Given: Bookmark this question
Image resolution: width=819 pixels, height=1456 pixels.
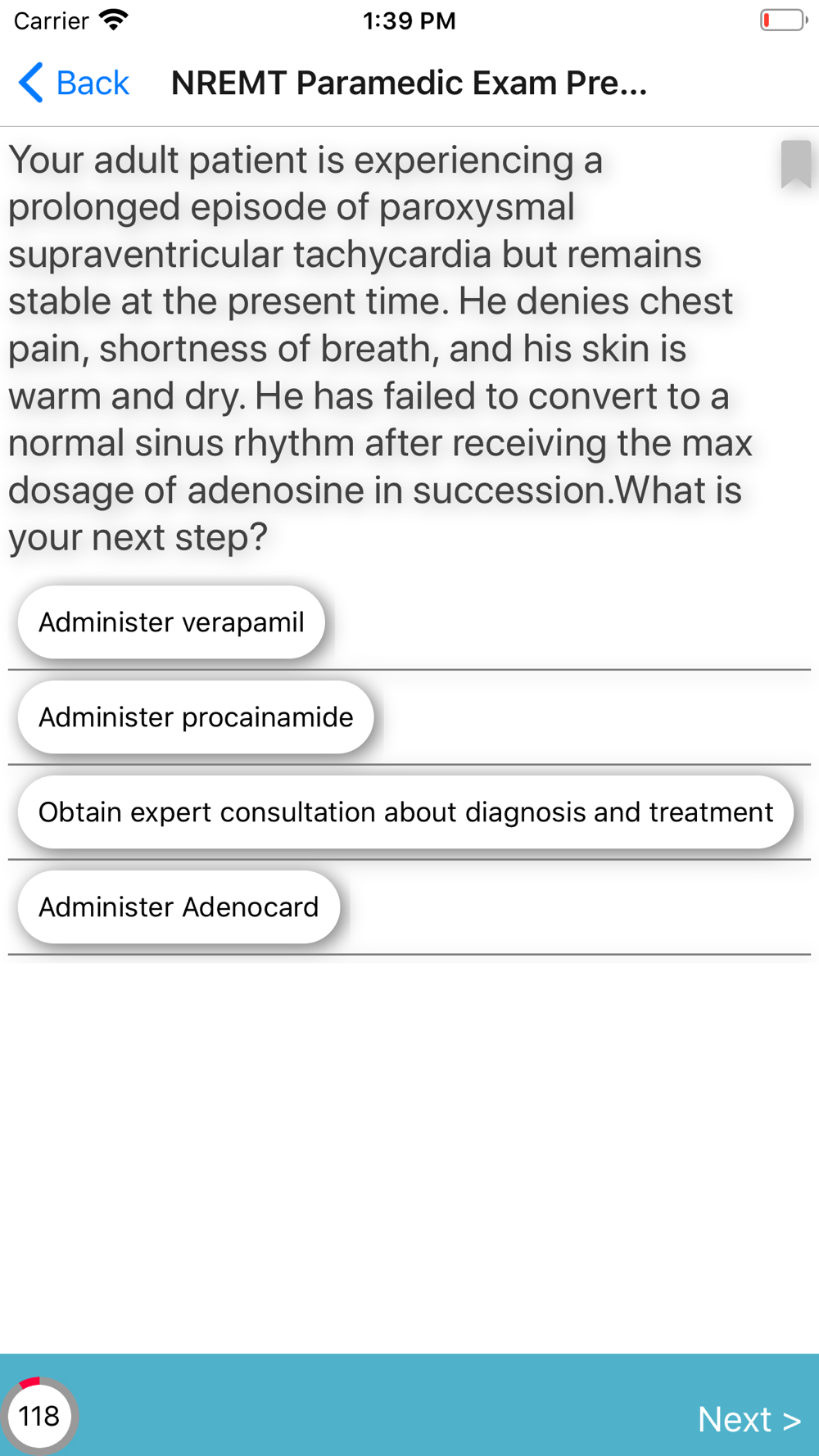Looking at the screenshot, I should coord(795,164).
